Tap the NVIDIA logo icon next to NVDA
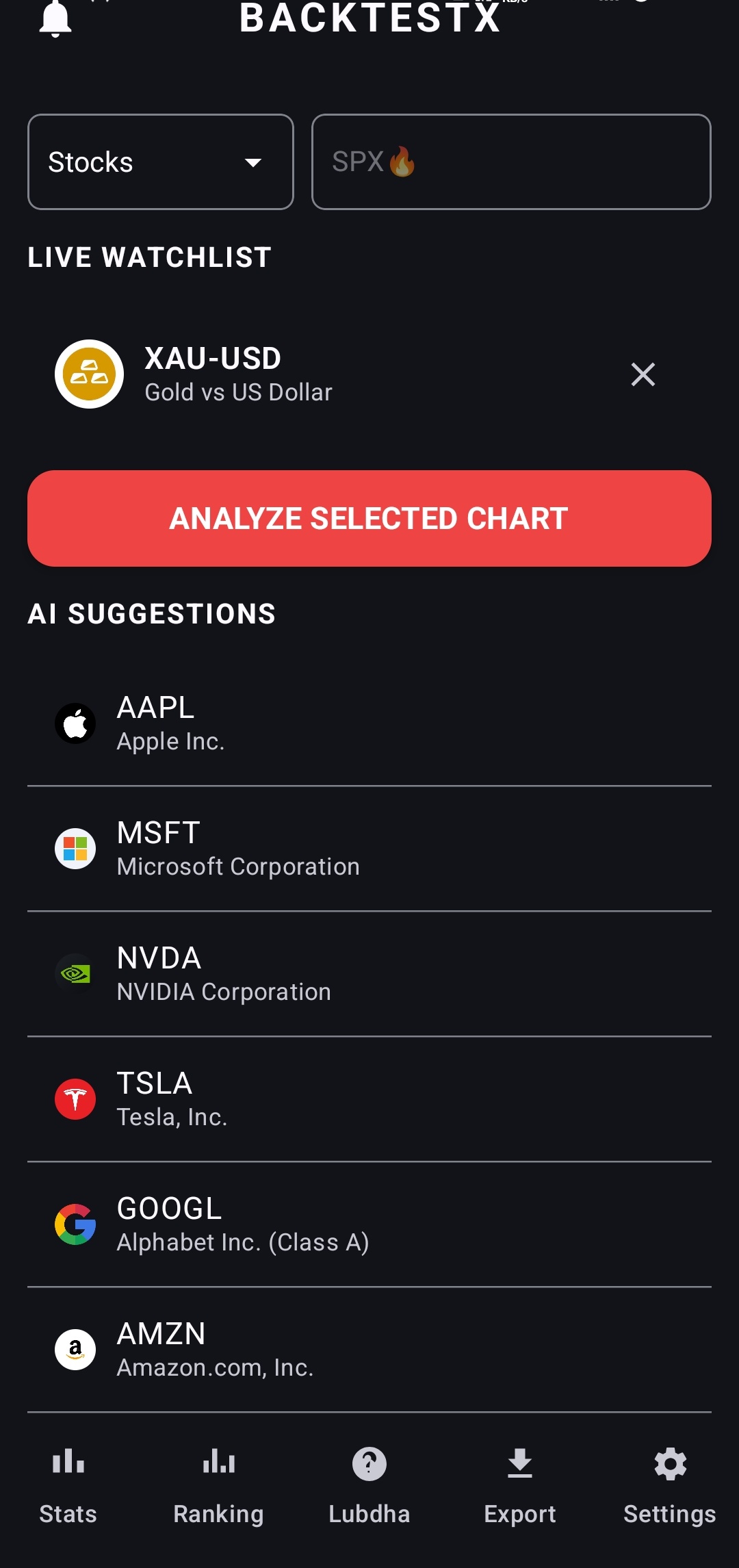 pos(75,974)
